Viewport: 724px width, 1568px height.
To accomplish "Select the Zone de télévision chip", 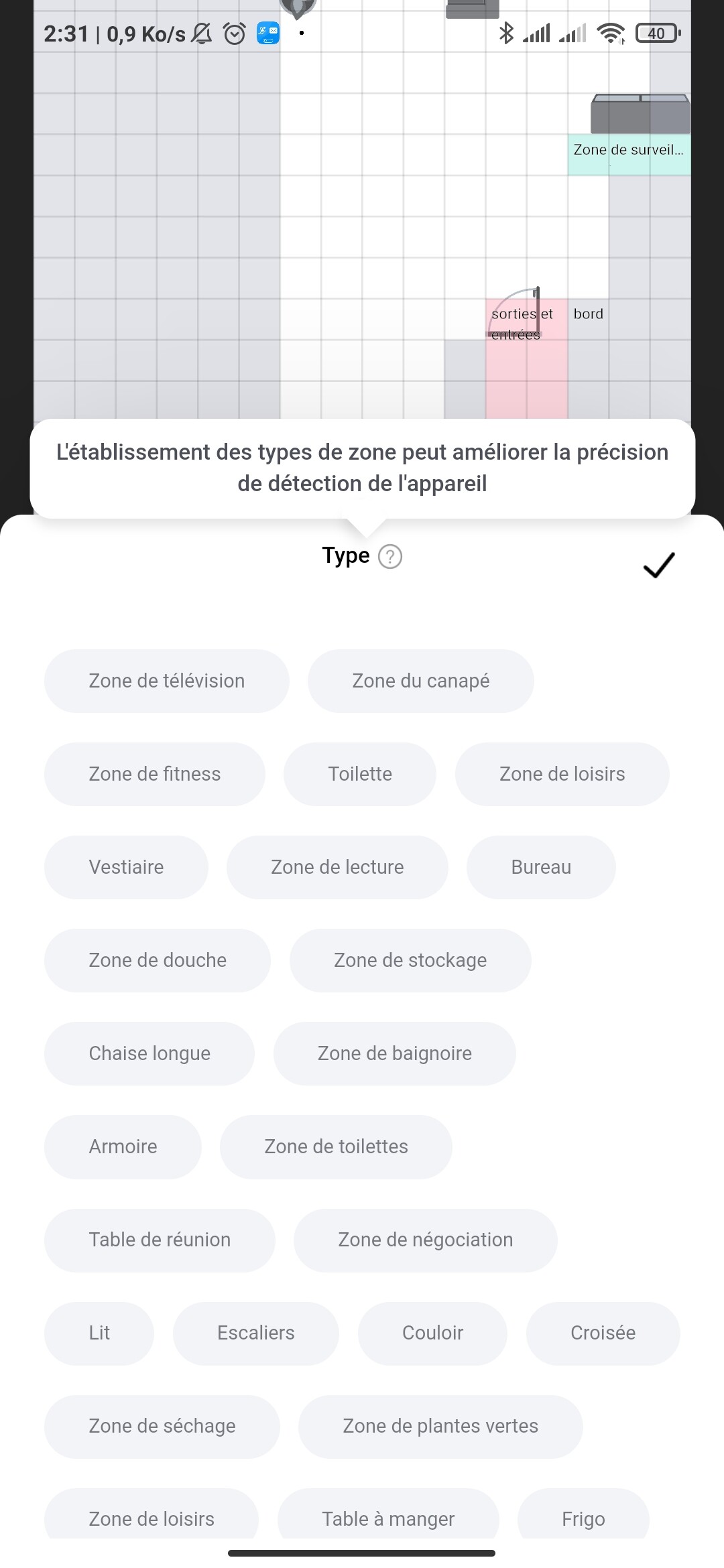I will (x=167, y=681).
